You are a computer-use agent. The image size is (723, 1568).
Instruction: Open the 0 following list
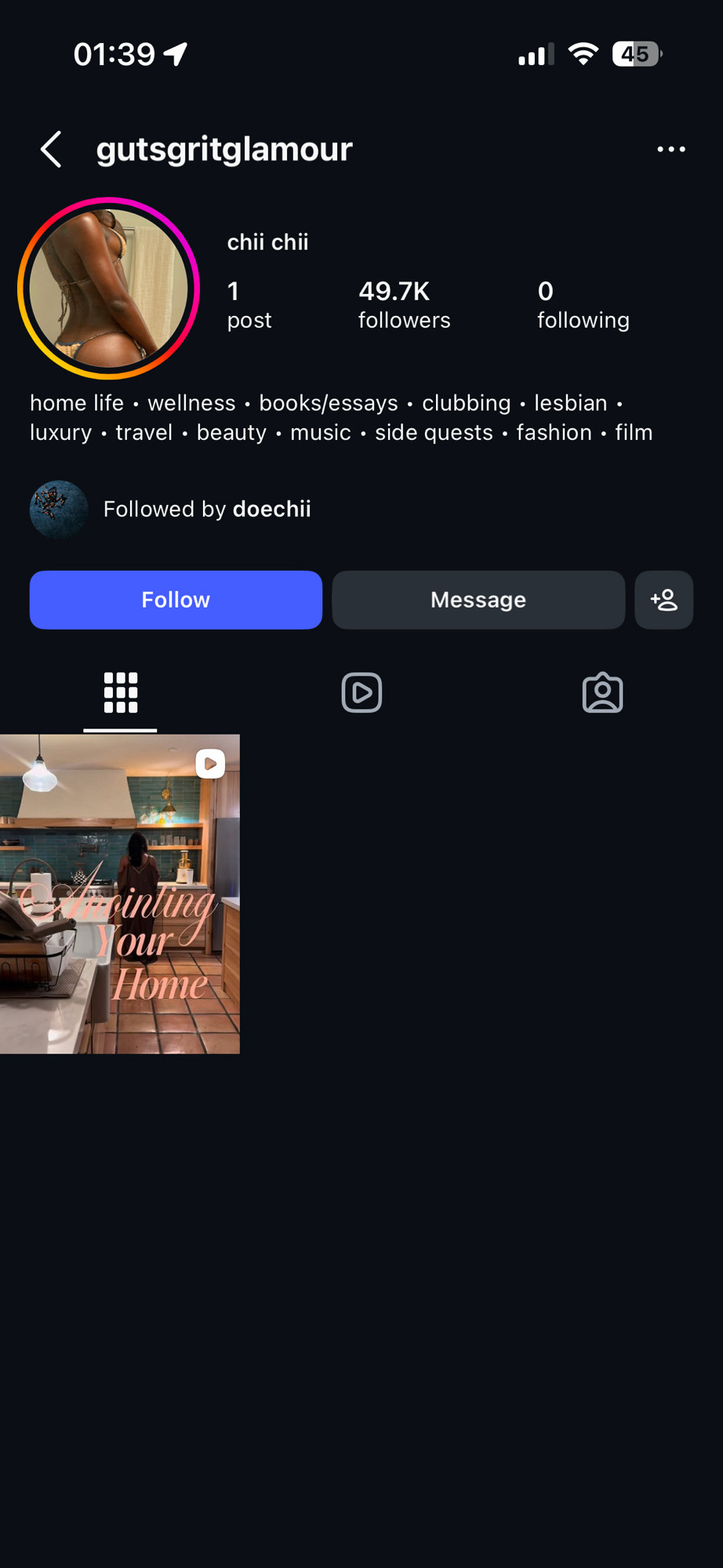[583, 305]
